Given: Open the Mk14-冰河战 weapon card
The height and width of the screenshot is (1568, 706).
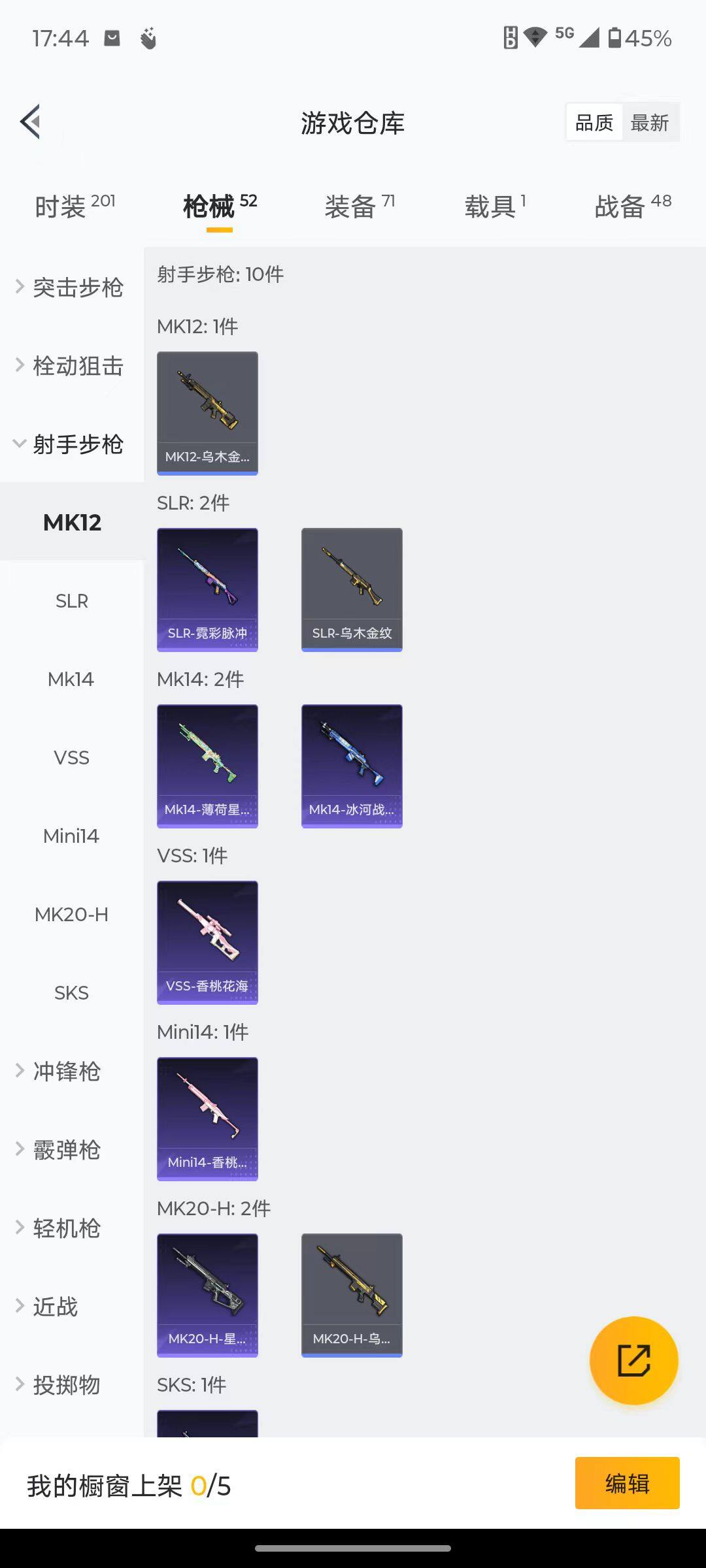Looking at the screenshot, I should 351,766.
